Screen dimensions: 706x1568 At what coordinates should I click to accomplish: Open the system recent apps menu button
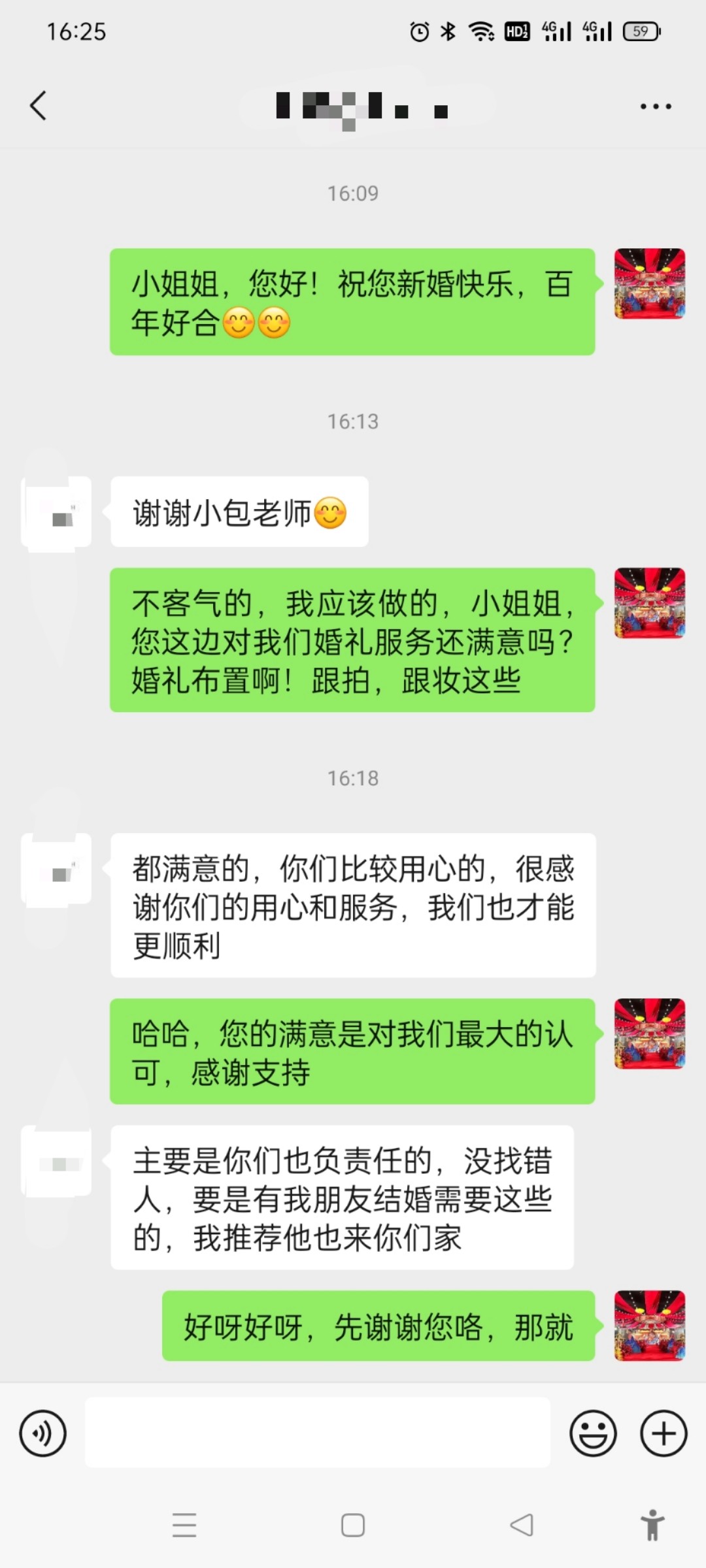click(x=184, y=1525)
